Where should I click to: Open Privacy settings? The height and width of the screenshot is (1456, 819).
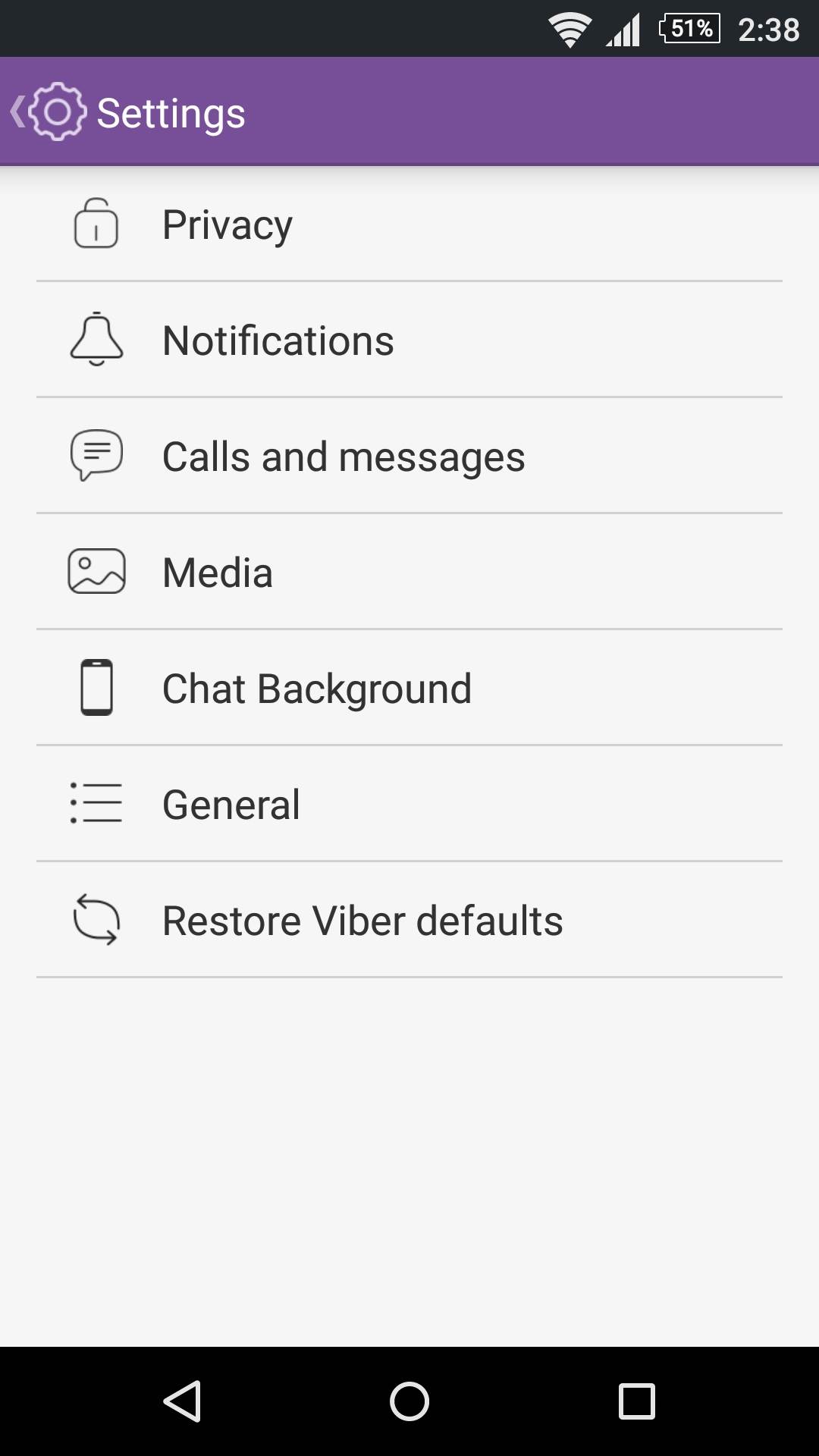click(409, 225)
